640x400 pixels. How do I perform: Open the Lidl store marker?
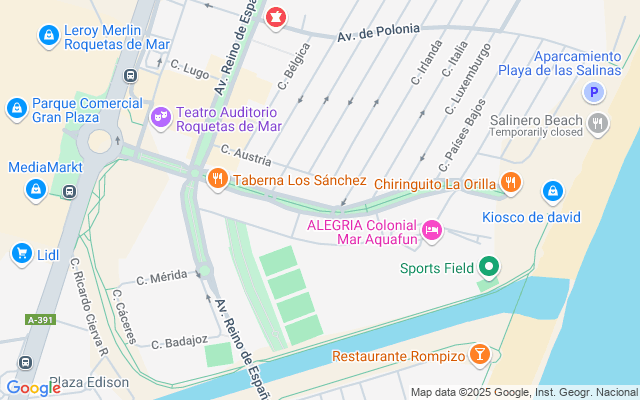point(21,254)
